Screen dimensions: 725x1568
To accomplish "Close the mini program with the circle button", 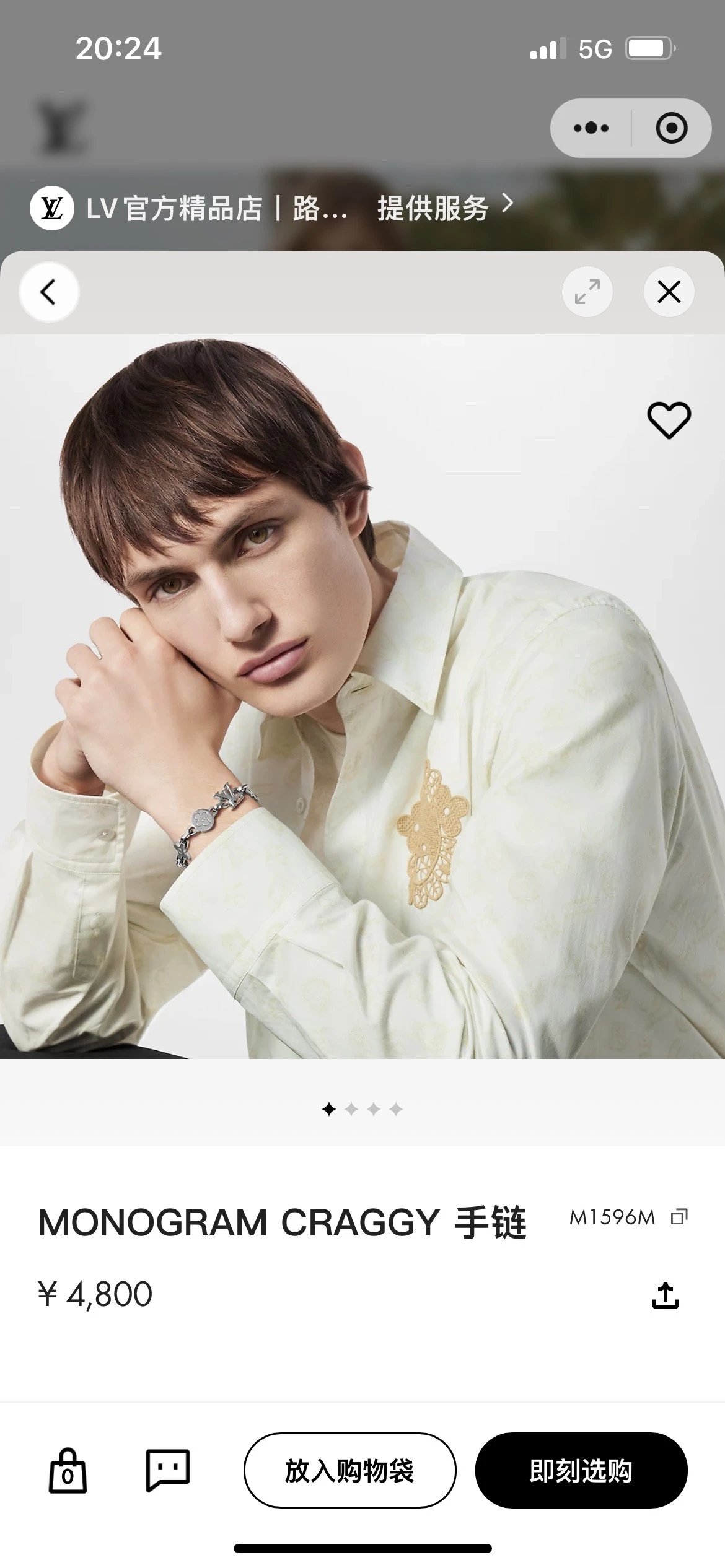I will (x=672, y=128).
